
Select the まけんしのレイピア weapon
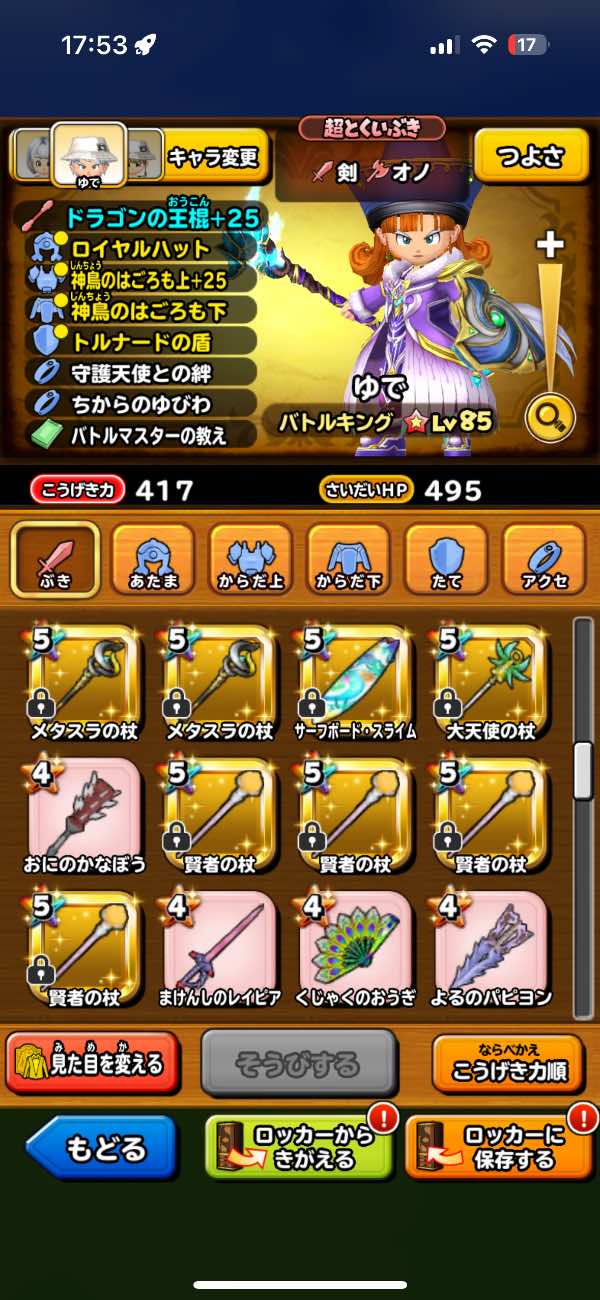(220, 945)
